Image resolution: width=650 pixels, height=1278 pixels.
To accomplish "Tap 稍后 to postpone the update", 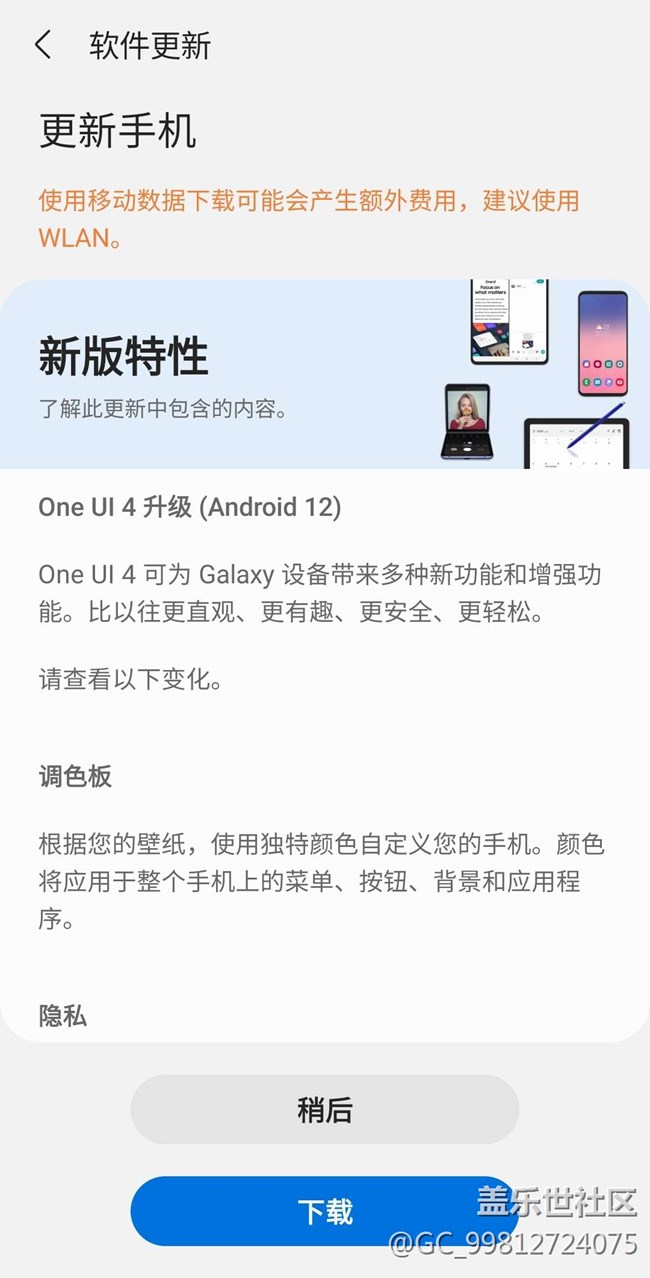I will [x=324, y=1109].
